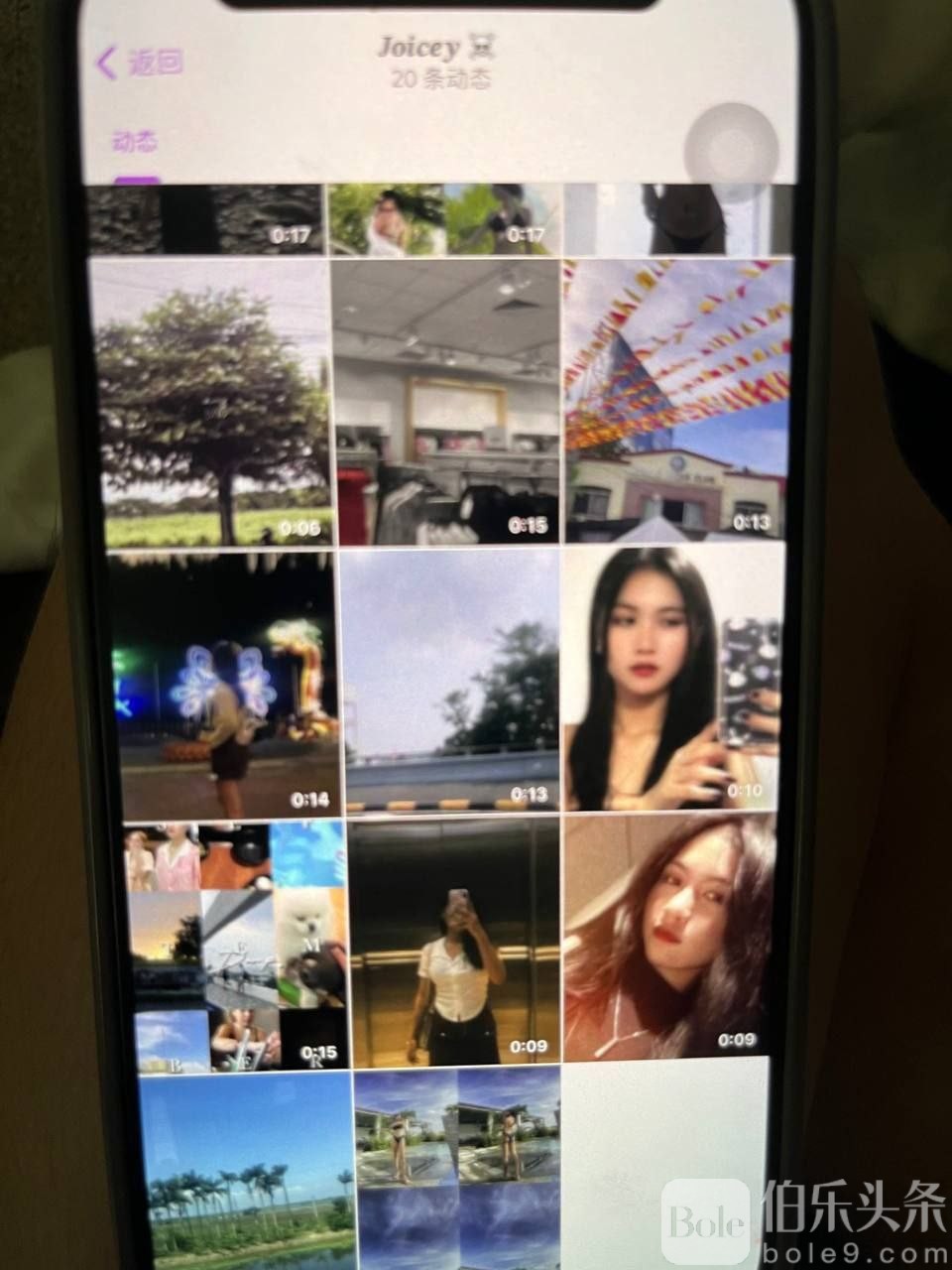Play the green outdoor 0:17 video

443,218
